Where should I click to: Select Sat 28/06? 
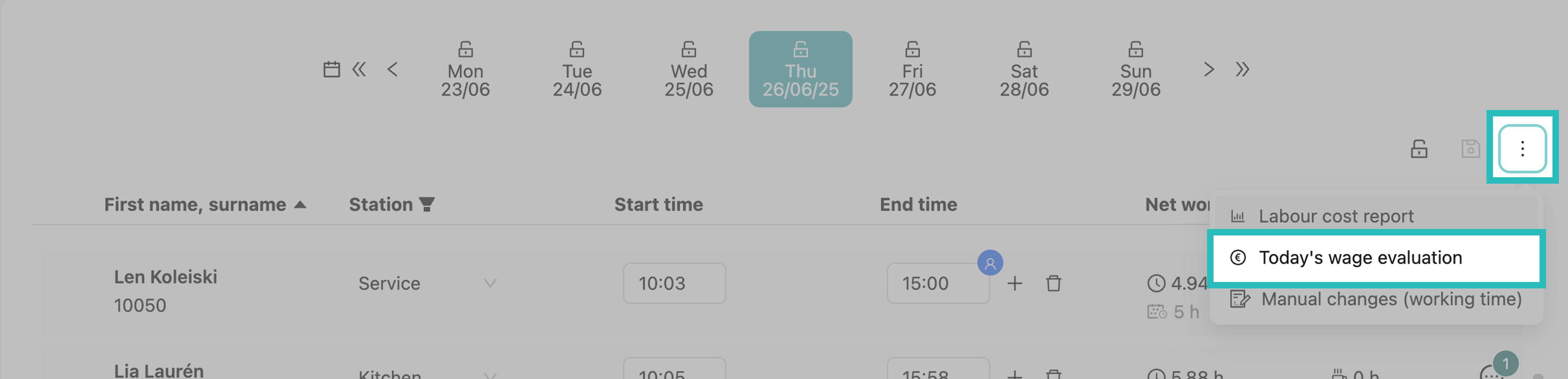1024,70
